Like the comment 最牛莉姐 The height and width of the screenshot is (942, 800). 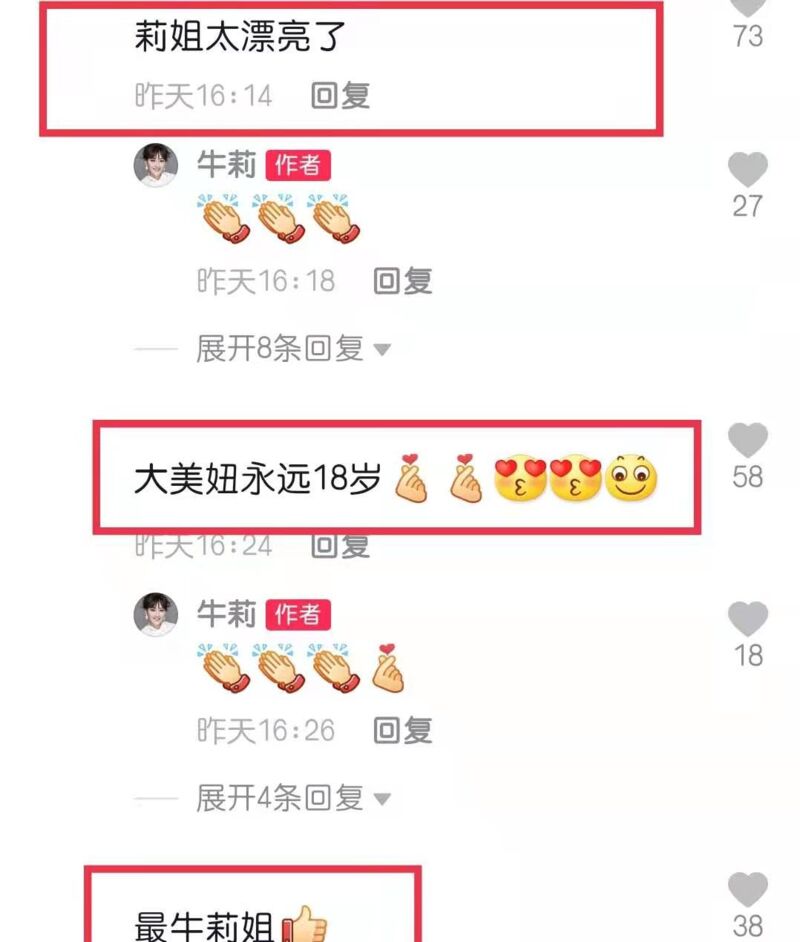pyautogui.click(x=747, y=890)
